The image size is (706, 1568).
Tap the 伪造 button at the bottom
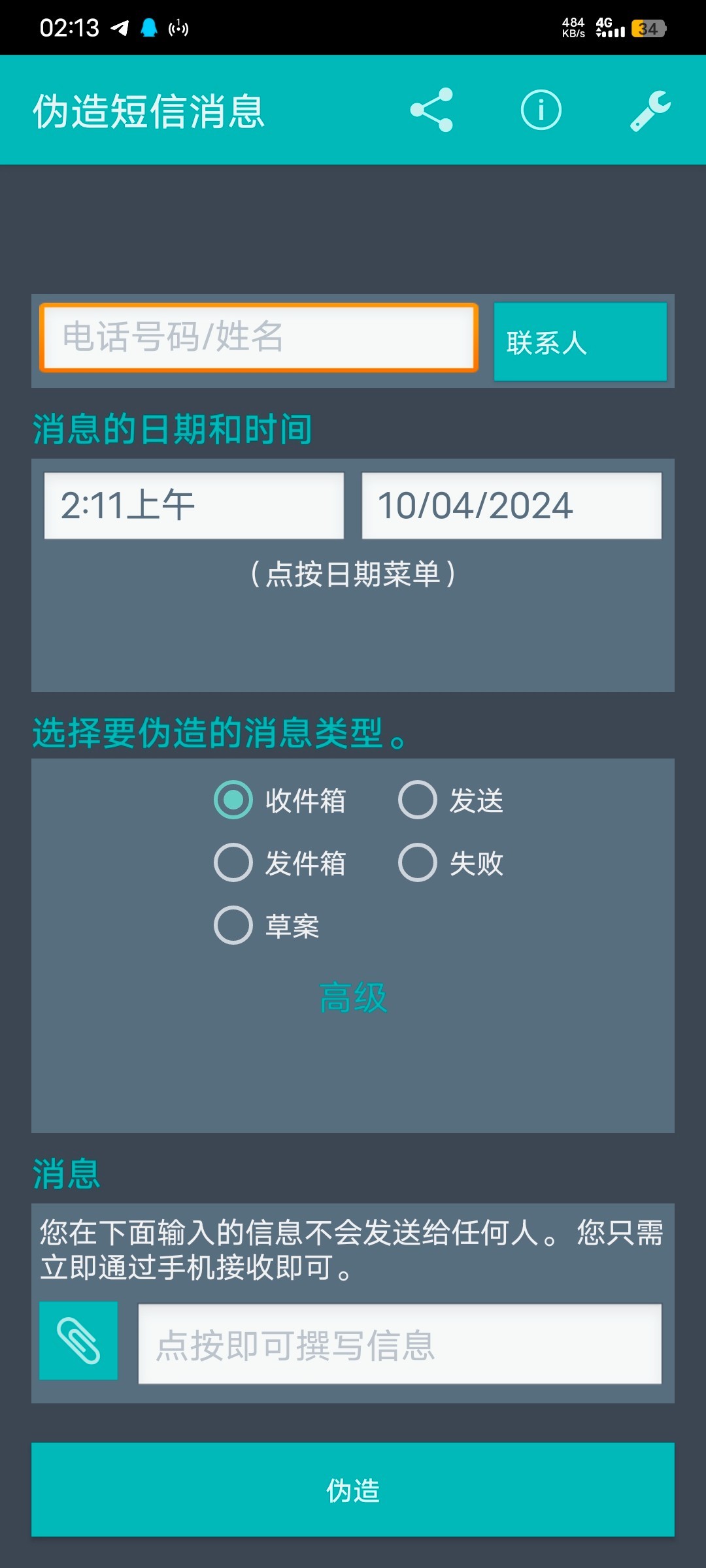(x=353, y=1490)
